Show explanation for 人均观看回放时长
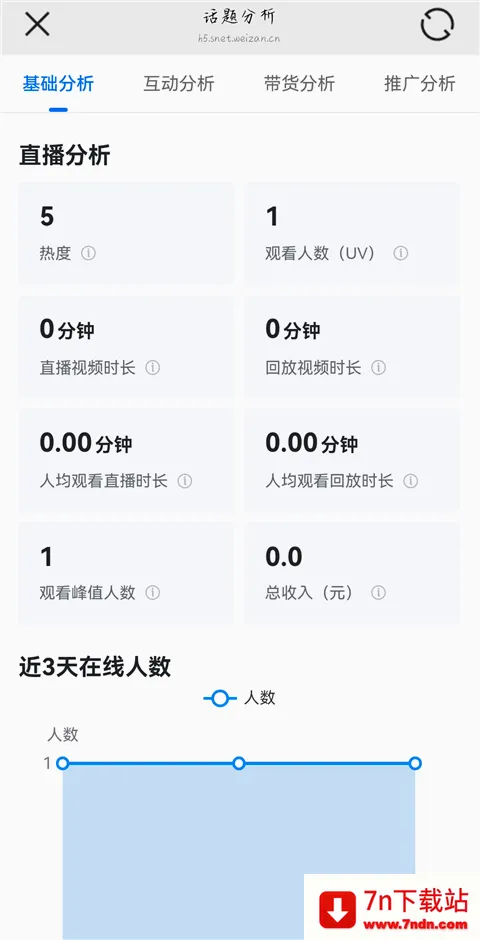This screenshot has width=480, height=940. pos(410,481)
